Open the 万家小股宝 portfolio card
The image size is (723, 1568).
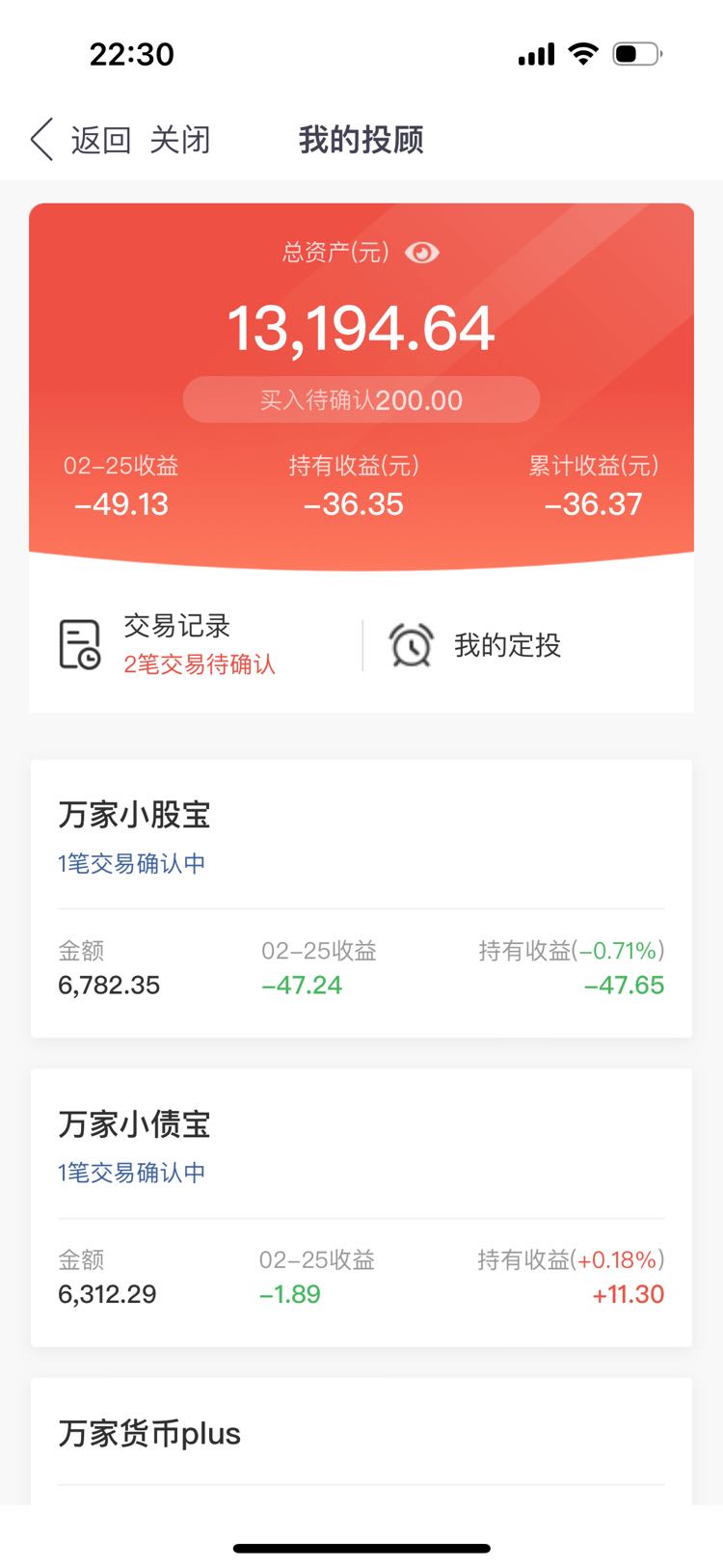(x=361, y=899)
